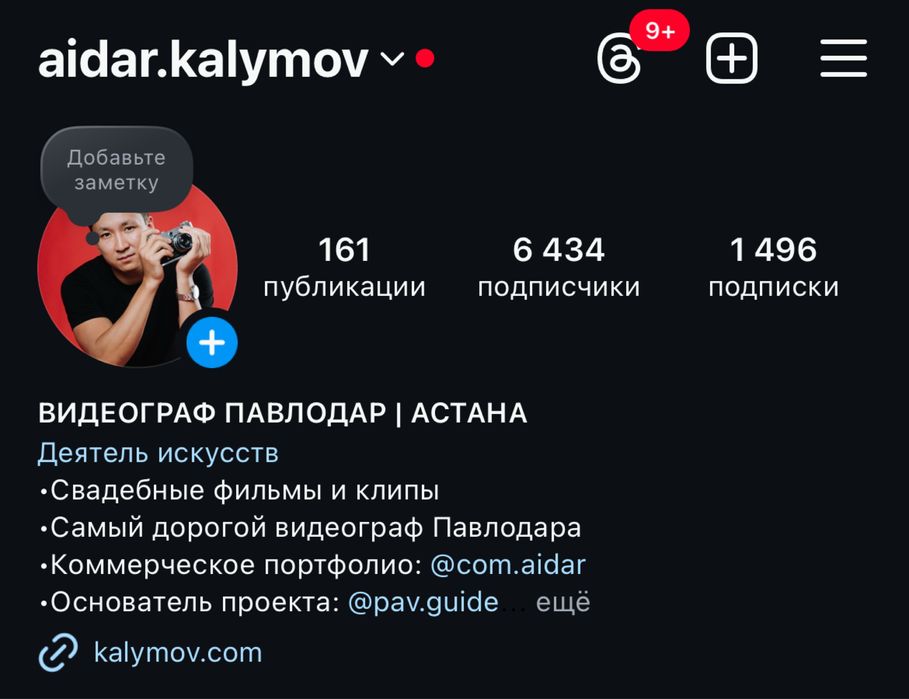Open the 6 434 подписчики followers list
909x699 pixels.
pyautogui.click(x=558, y=267)
